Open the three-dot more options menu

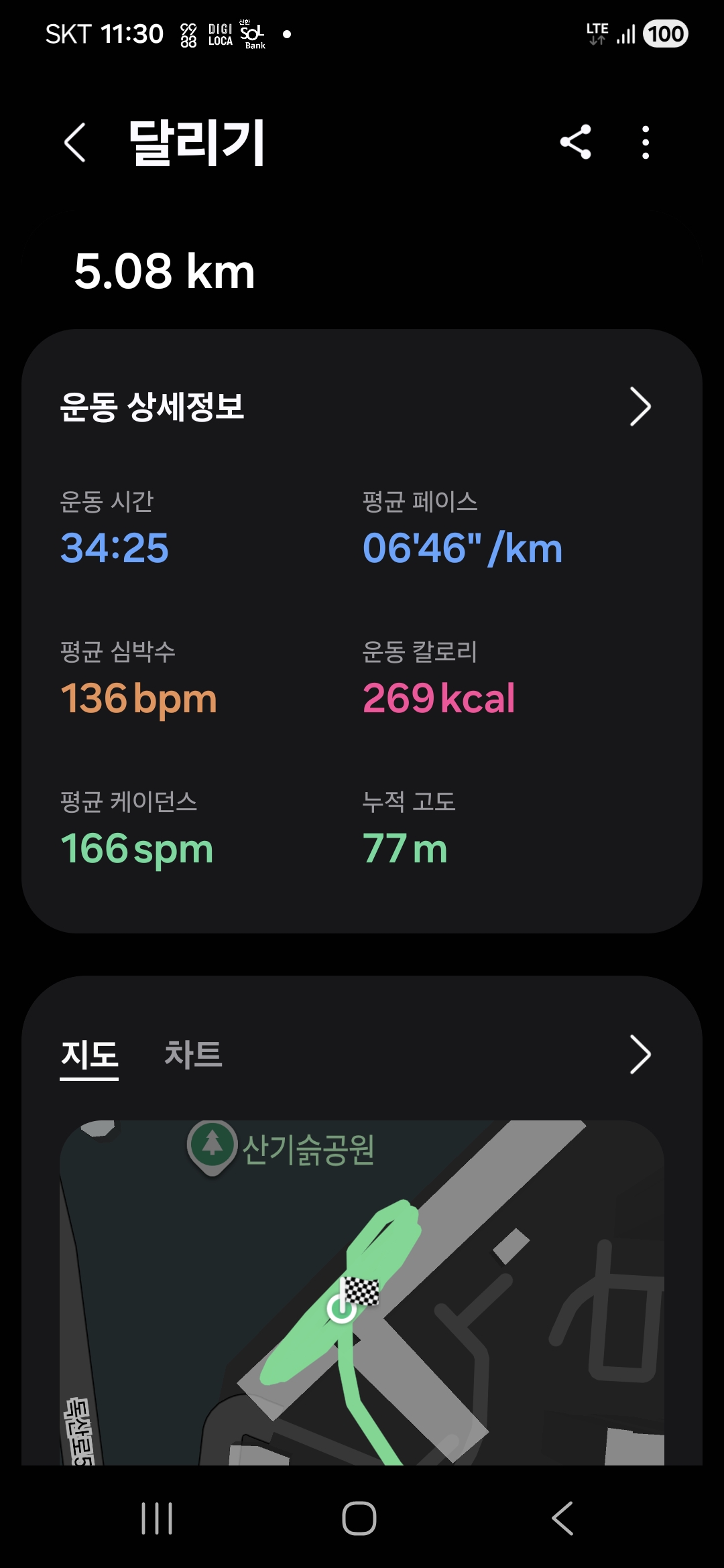click(x=645, y=143)
